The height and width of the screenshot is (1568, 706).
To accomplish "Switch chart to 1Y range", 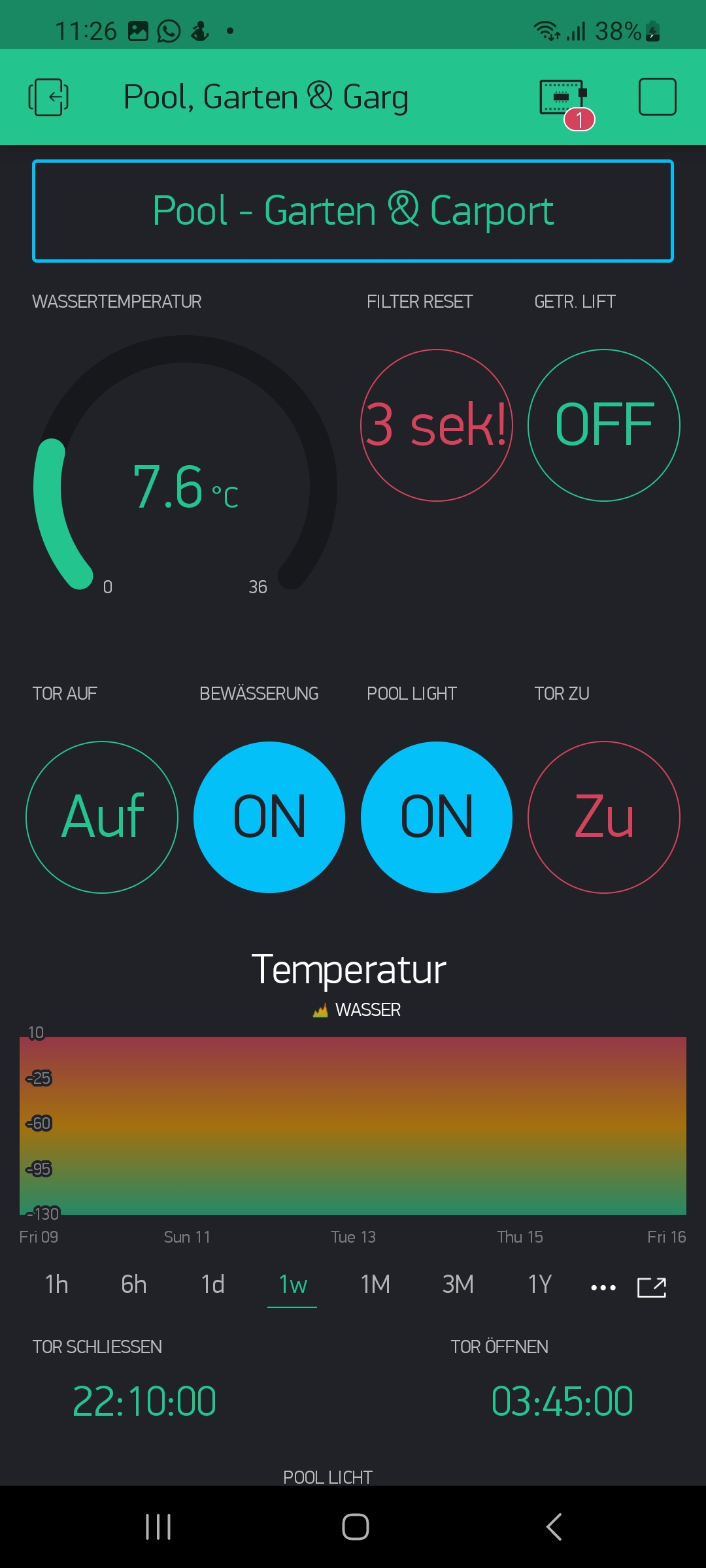I will pyautogui.click(x=540, y=1284).
